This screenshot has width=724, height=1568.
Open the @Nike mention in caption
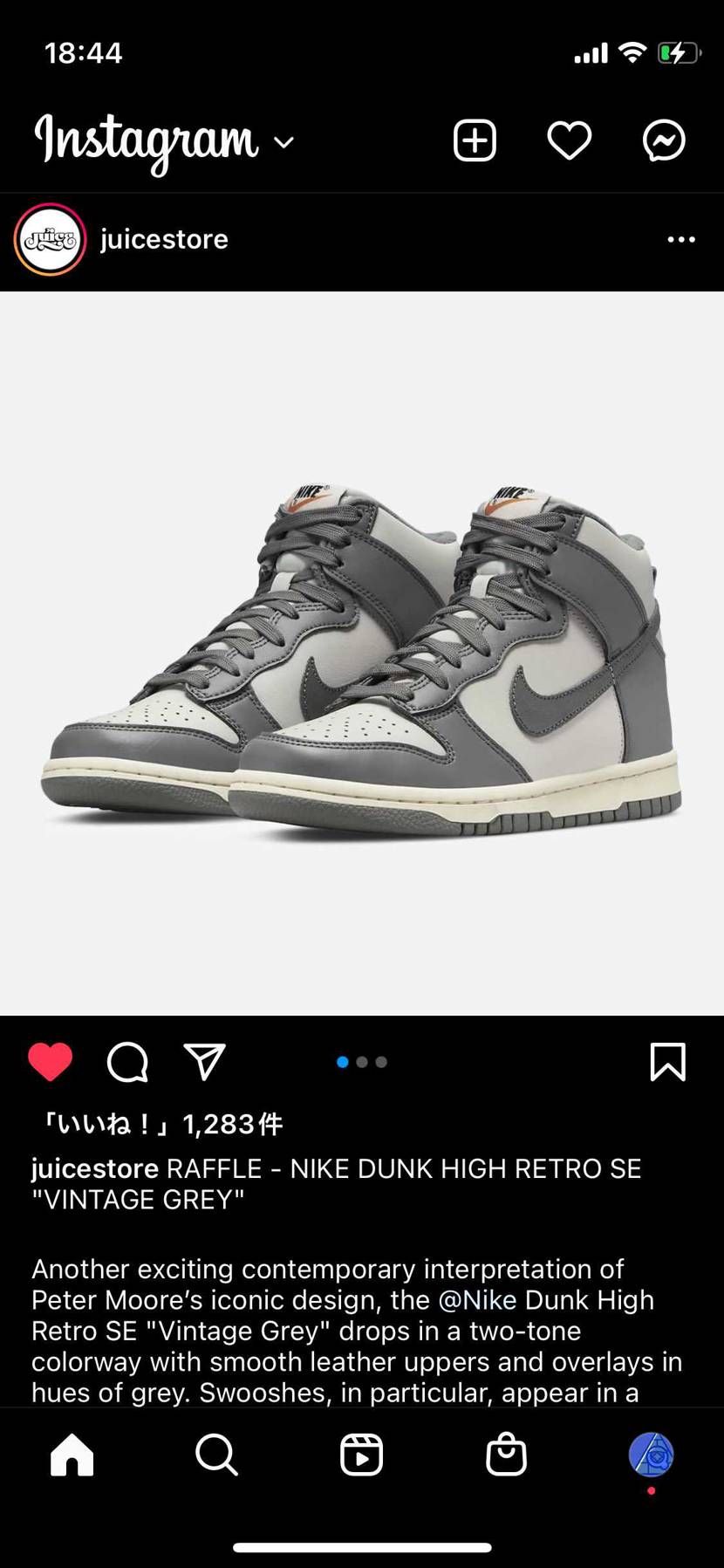[477, 1300]
